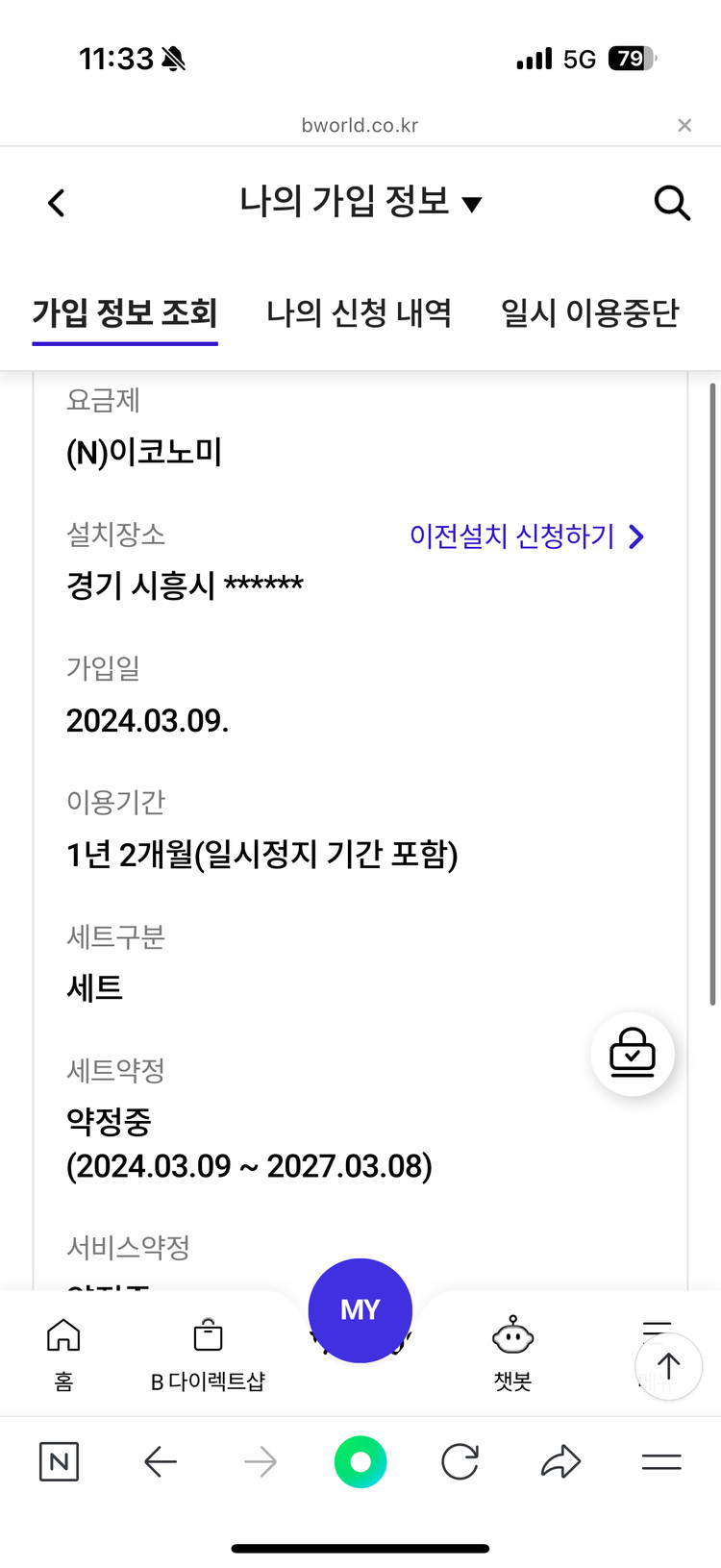Go back with the browser back arrow
The width and height of the screenshot is (721, 1568).
161,1462
